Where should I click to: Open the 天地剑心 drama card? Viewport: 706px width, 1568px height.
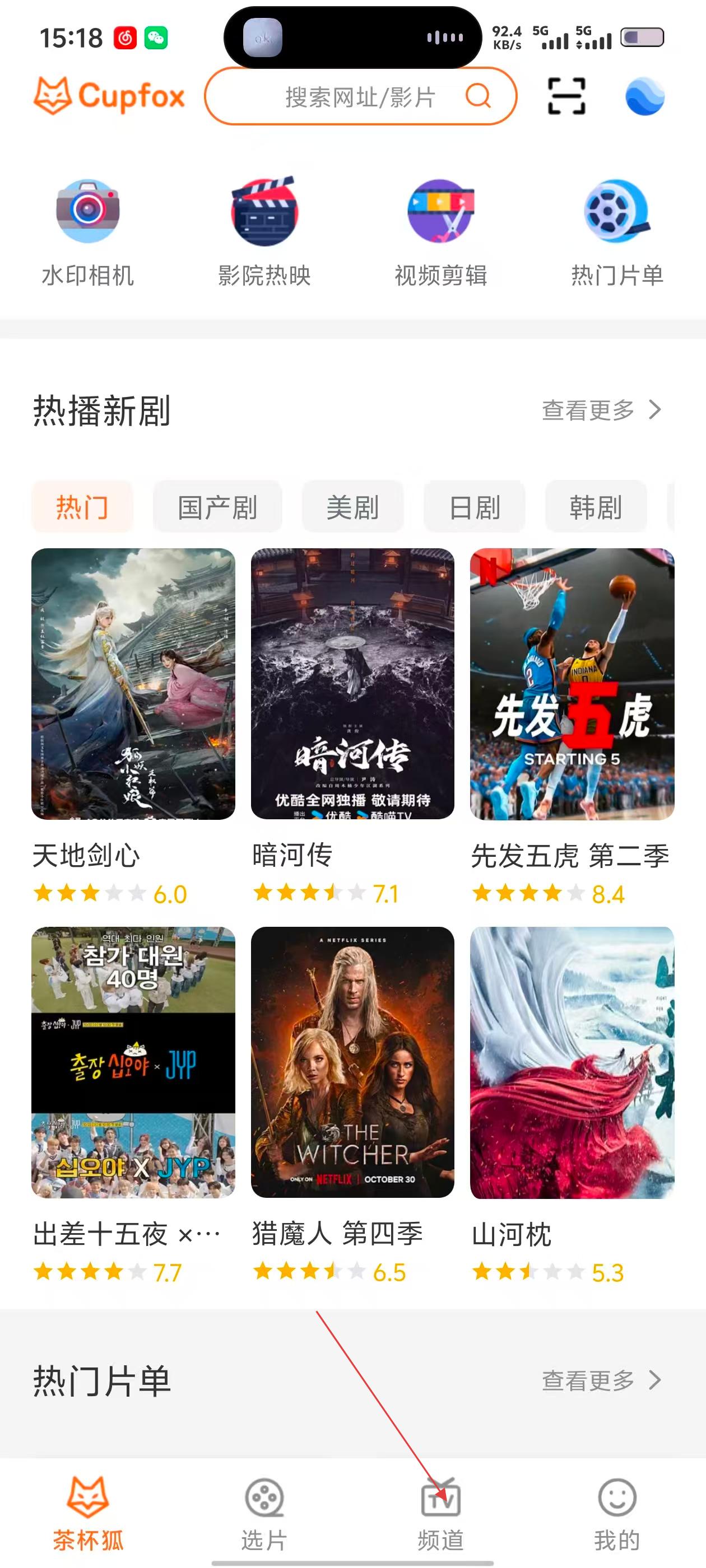pos(133,684)
